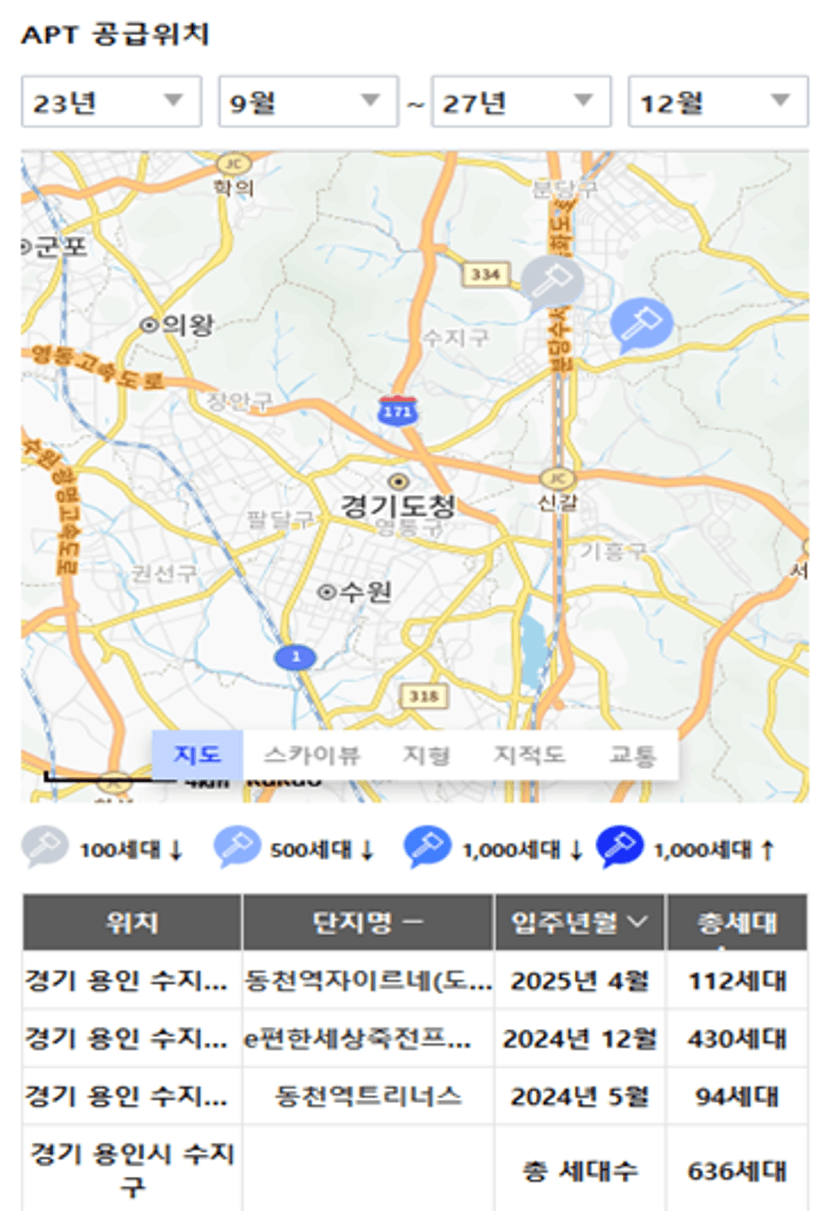Open the e편한세상죽전프 apartment row
The image size is (827, 1211).
coord(367,1039)
